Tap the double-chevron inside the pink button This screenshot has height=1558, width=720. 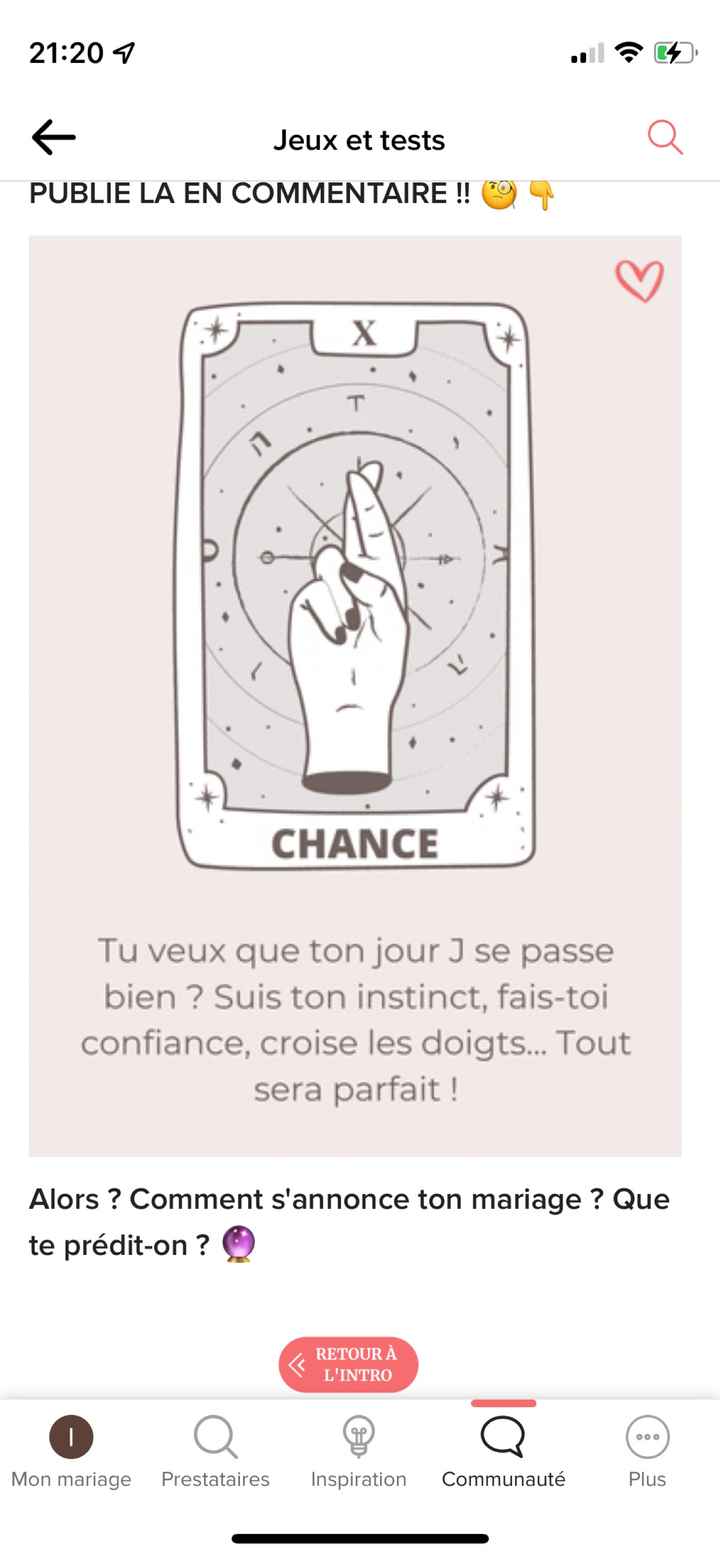click(297, 1364)
